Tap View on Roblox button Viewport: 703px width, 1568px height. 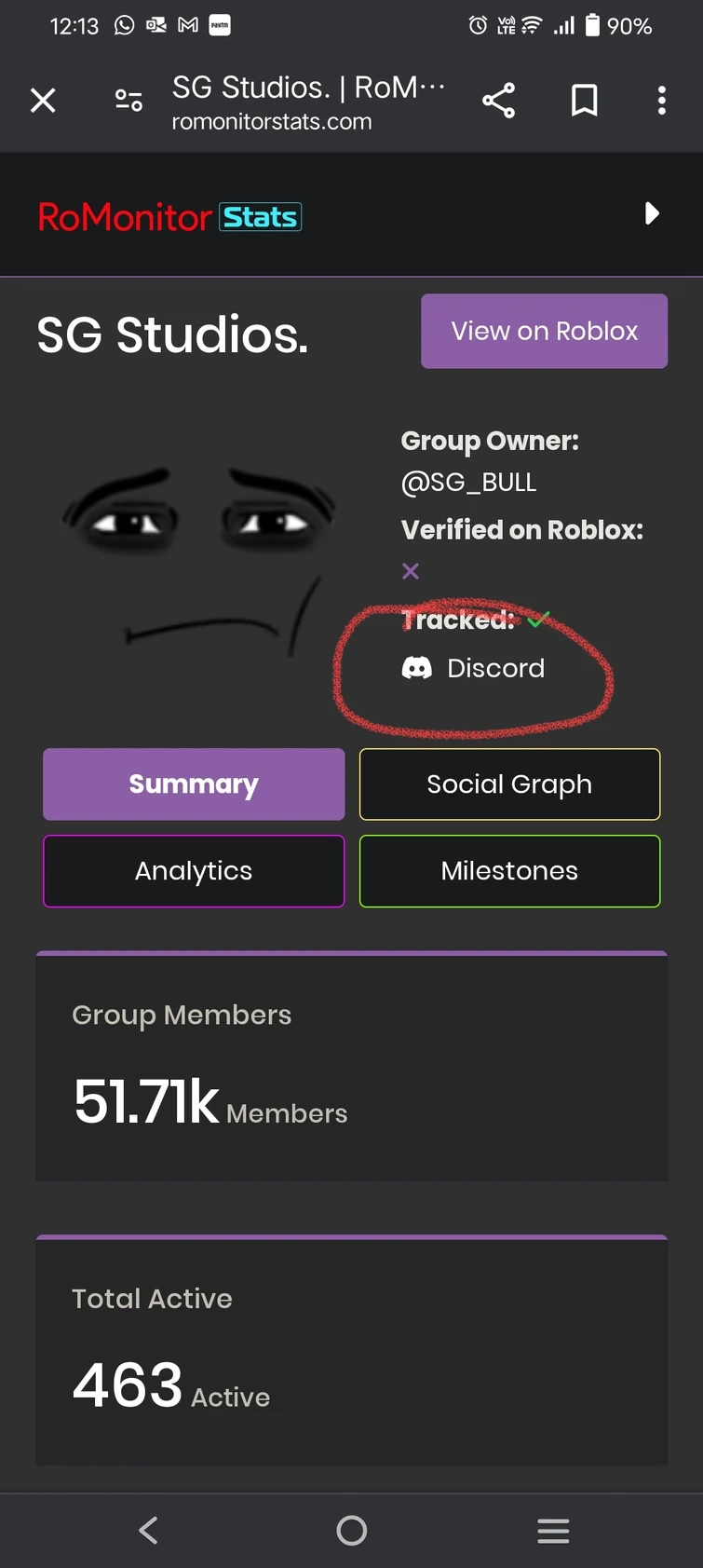pos(544,332)
